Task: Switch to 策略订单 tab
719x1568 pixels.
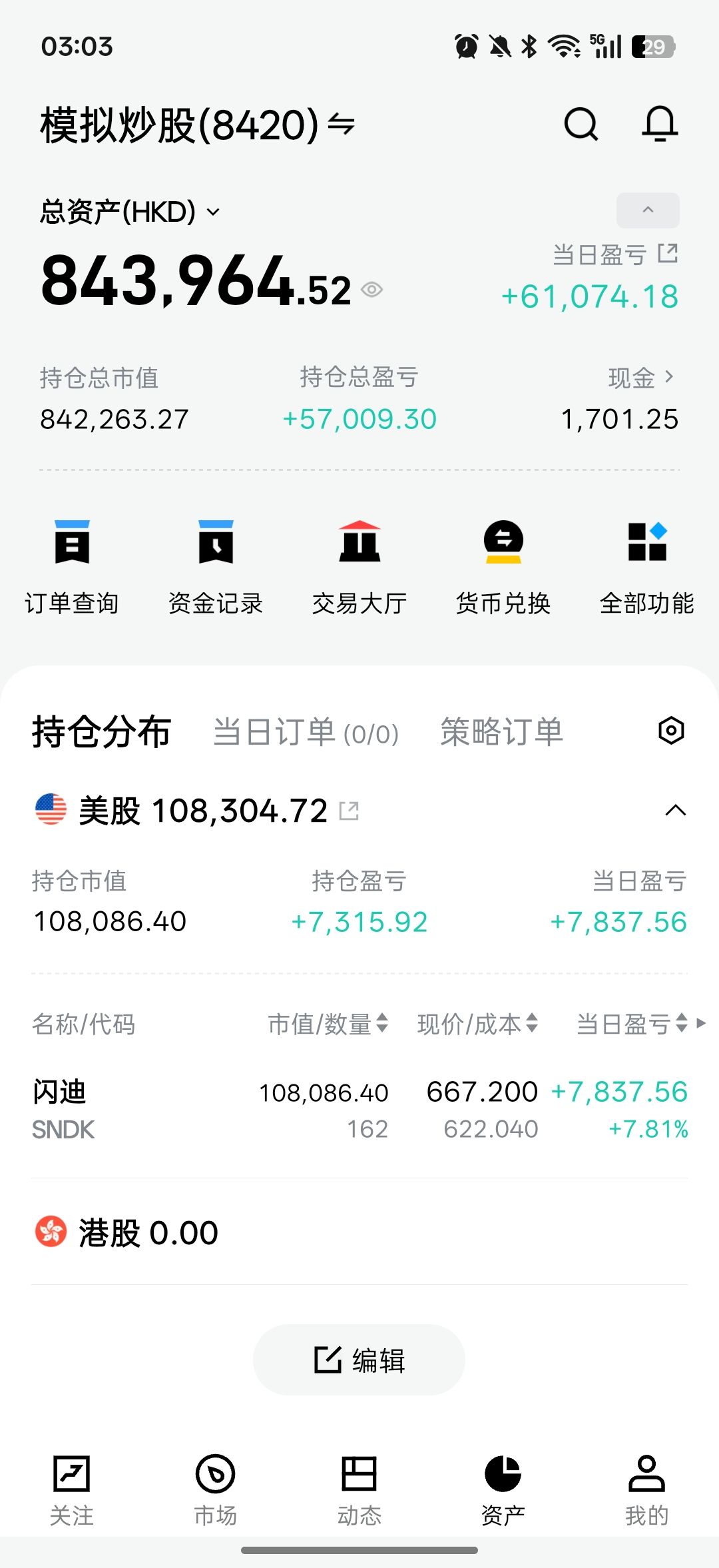Action: coord(501,732)
